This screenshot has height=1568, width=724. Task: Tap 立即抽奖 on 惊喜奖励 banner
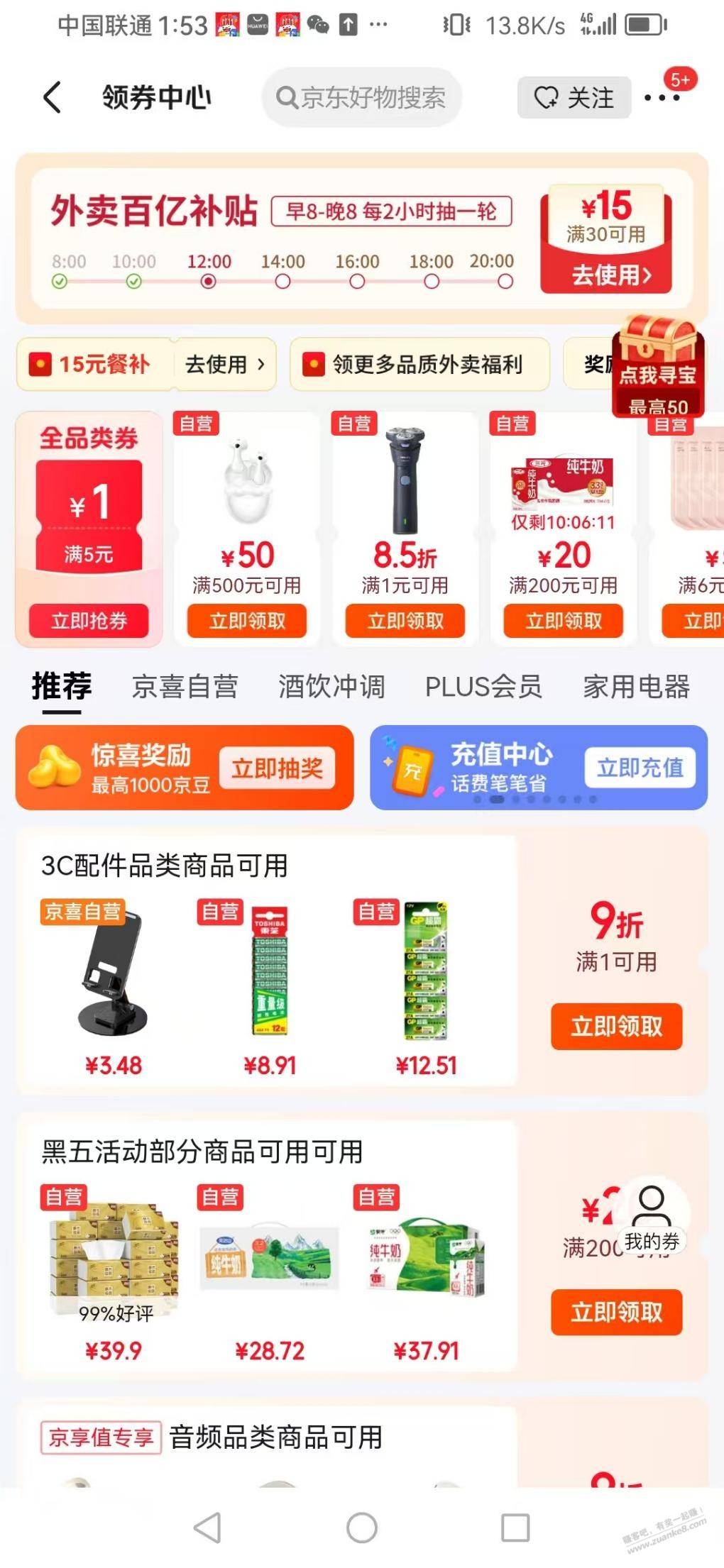coord(277,768)
